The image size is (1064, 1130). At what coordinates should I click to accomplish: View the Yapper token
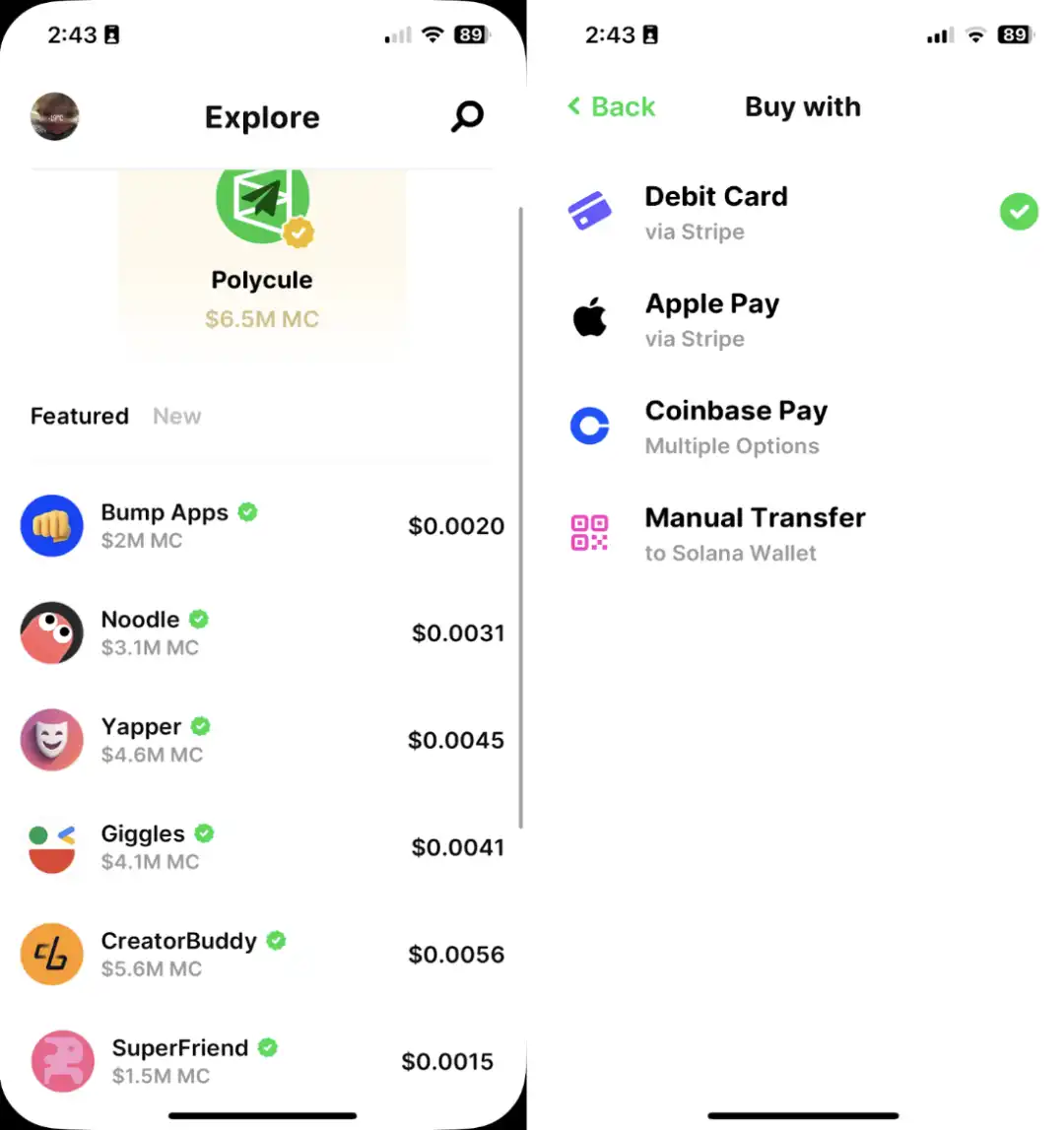tap(262, 740)
